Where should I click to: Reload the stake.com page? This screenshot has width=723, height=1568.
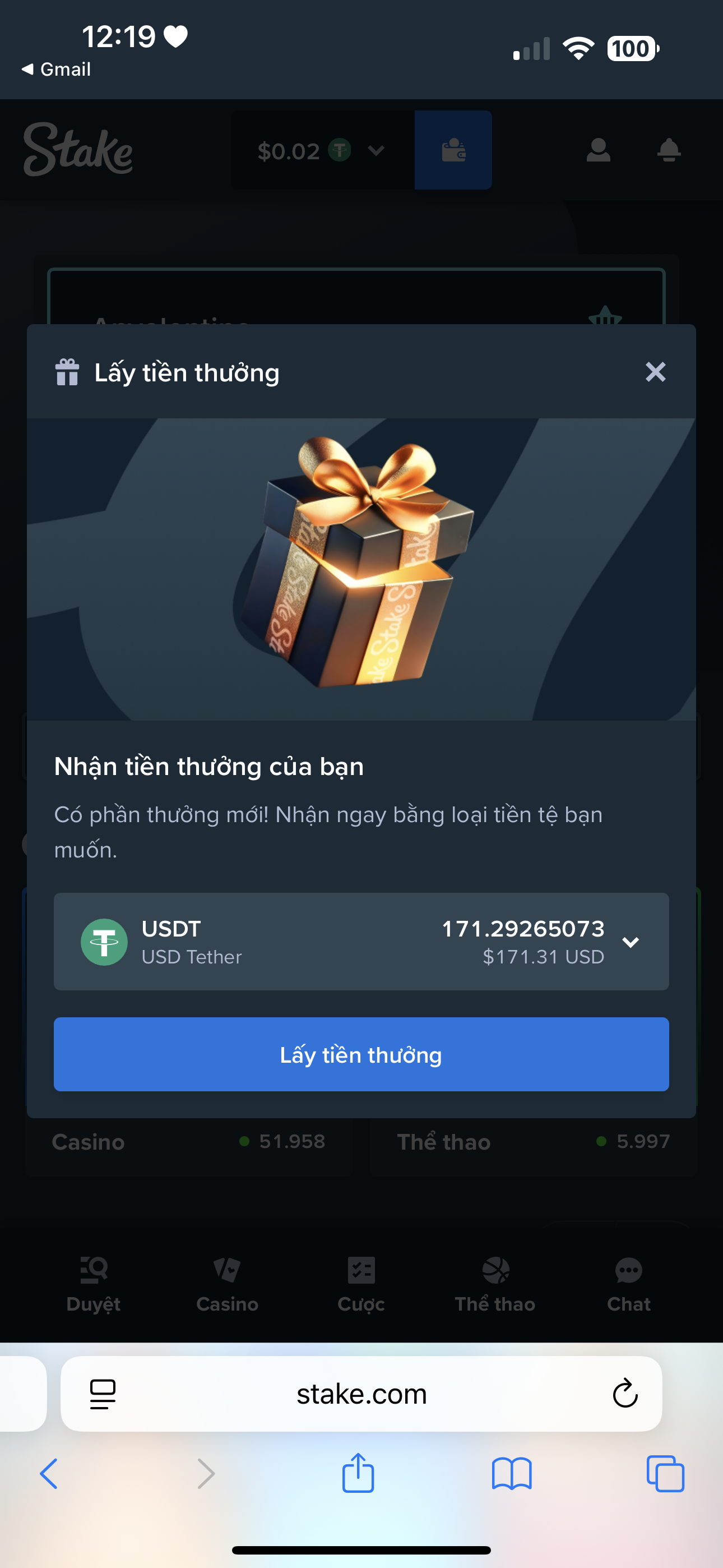[624, 1394]
